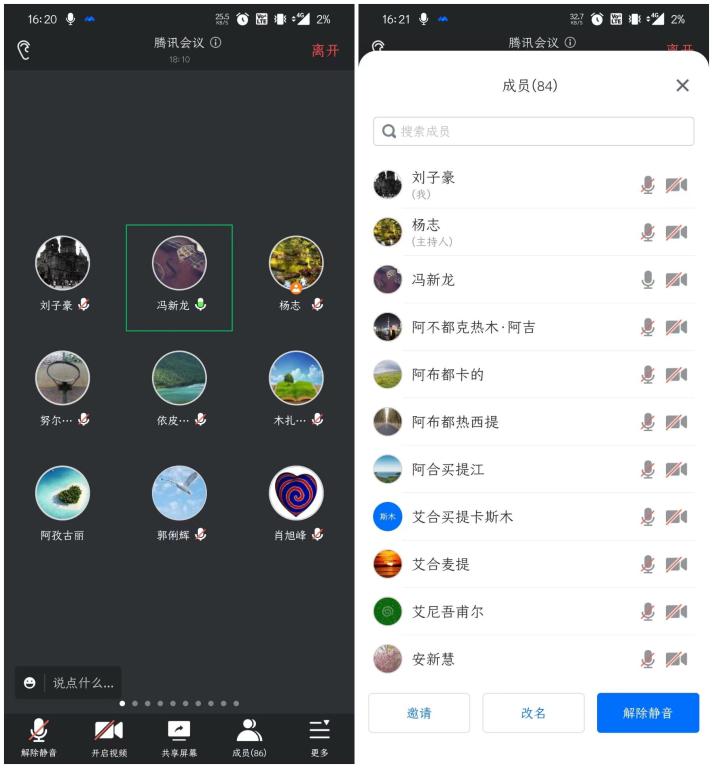713x768 pixels.
Task: Open the 更多 menu
Action: (x=319, y=737)
